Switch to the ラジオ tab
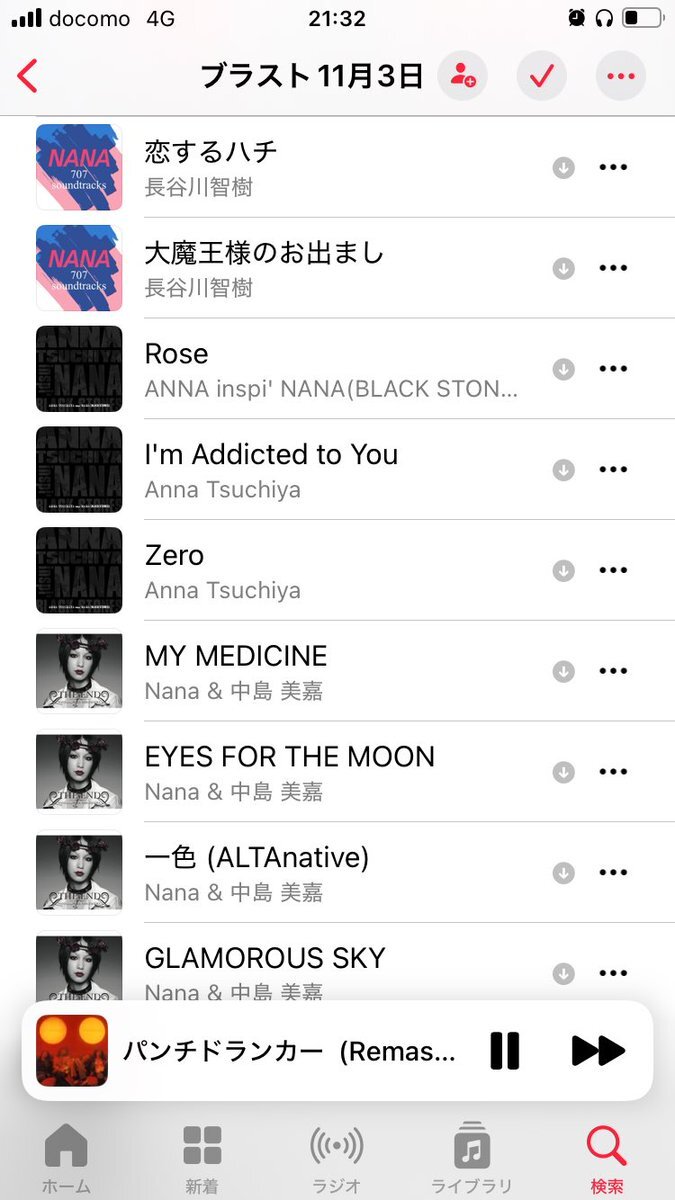 coord(336,1158)
